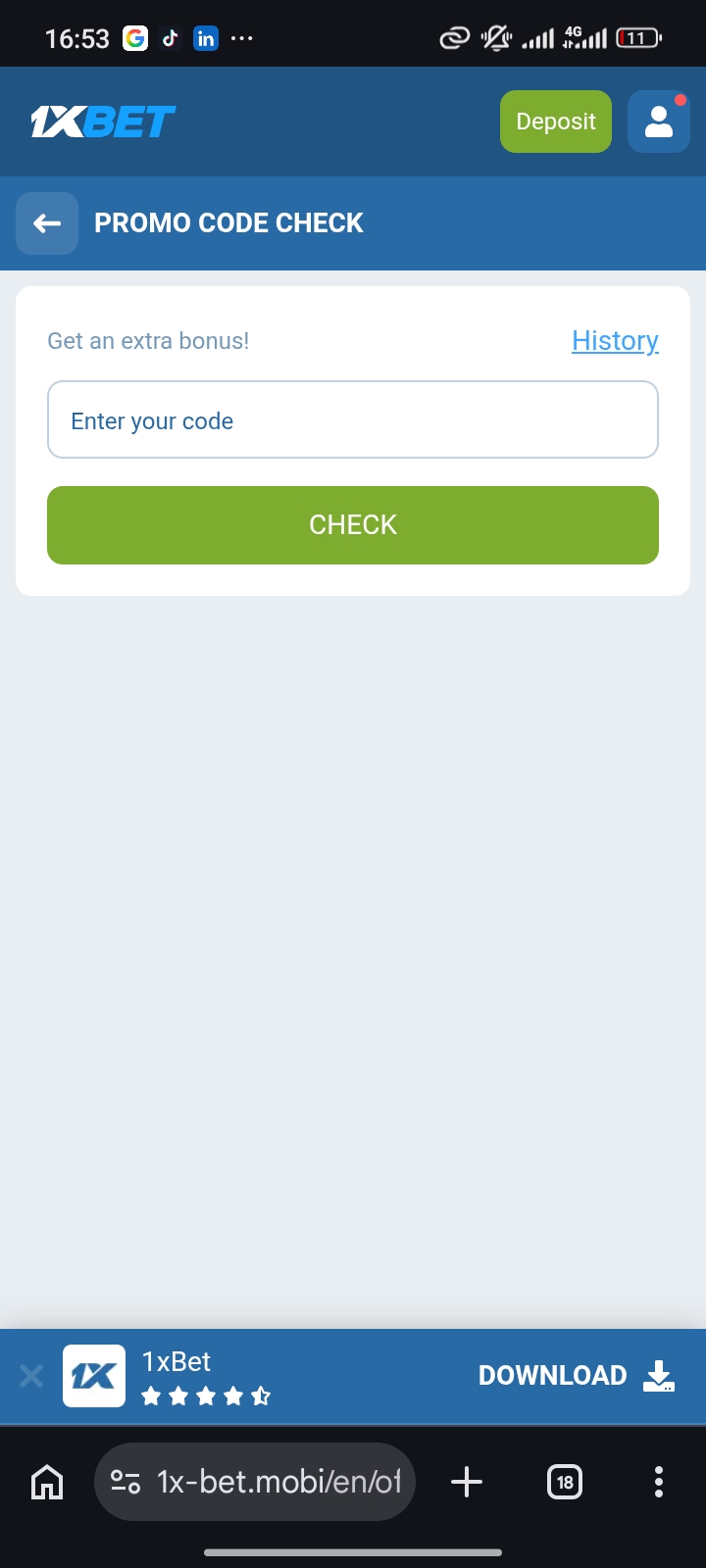
Task: Tap the green Deposit button
Action: (x=555, y=122)
